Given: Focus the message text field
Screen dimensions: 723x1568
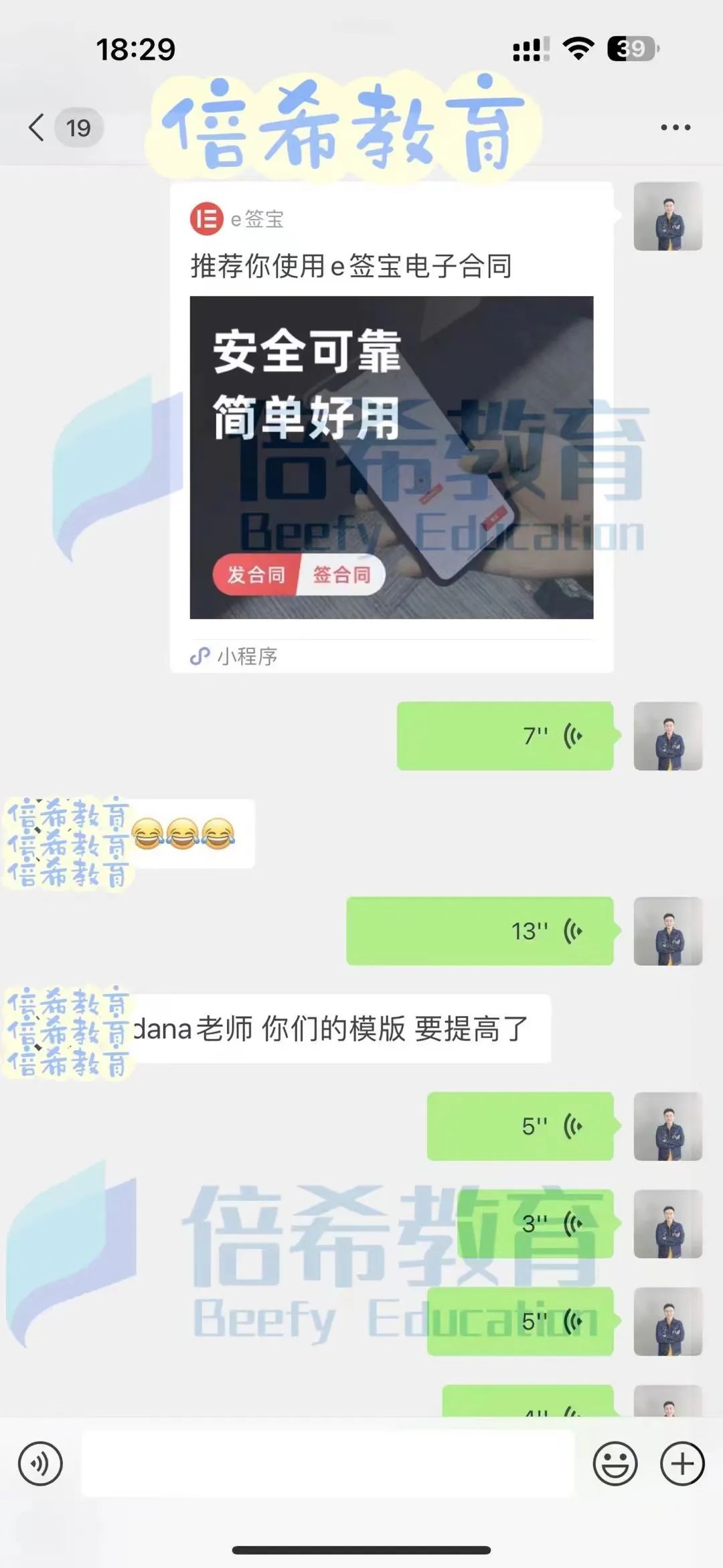Looking at the screenshot, I should (328, 1464).
